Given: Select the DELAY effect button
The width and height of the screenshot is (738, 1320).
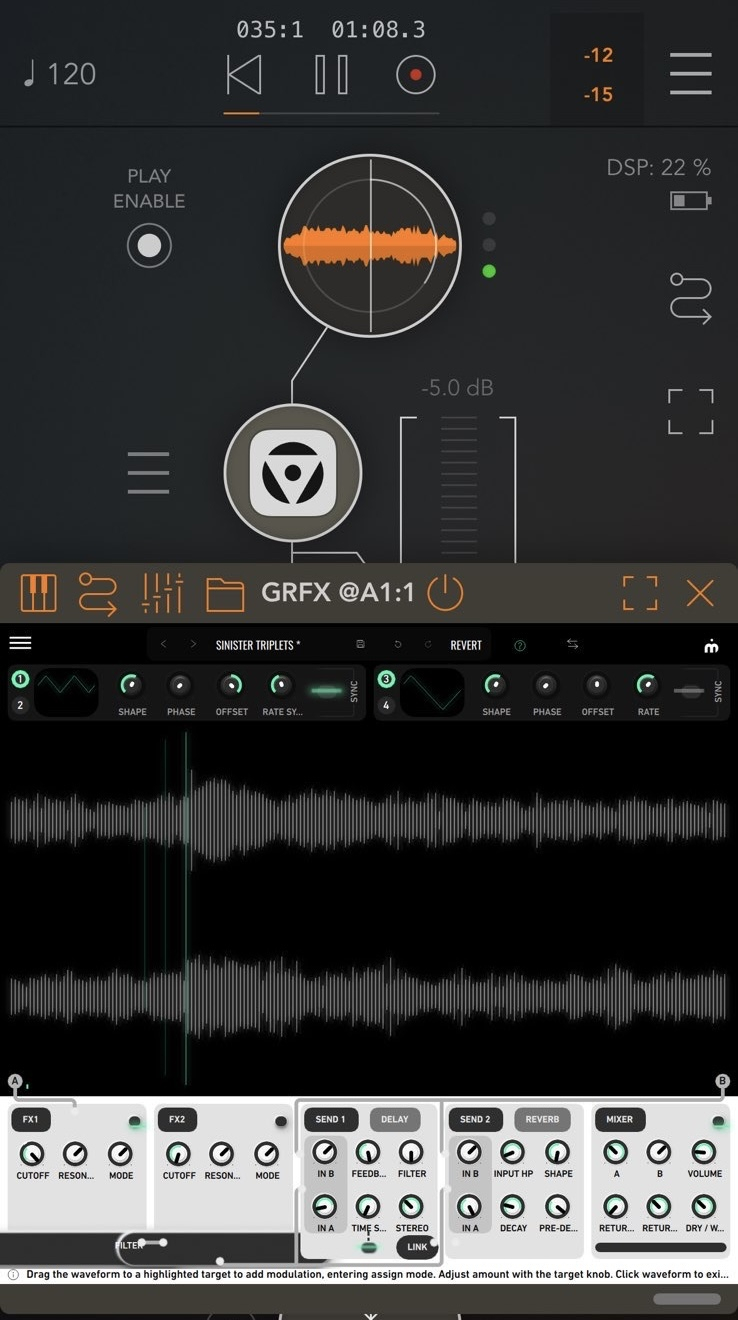Looking at the screenshot, I should 394,1119.
